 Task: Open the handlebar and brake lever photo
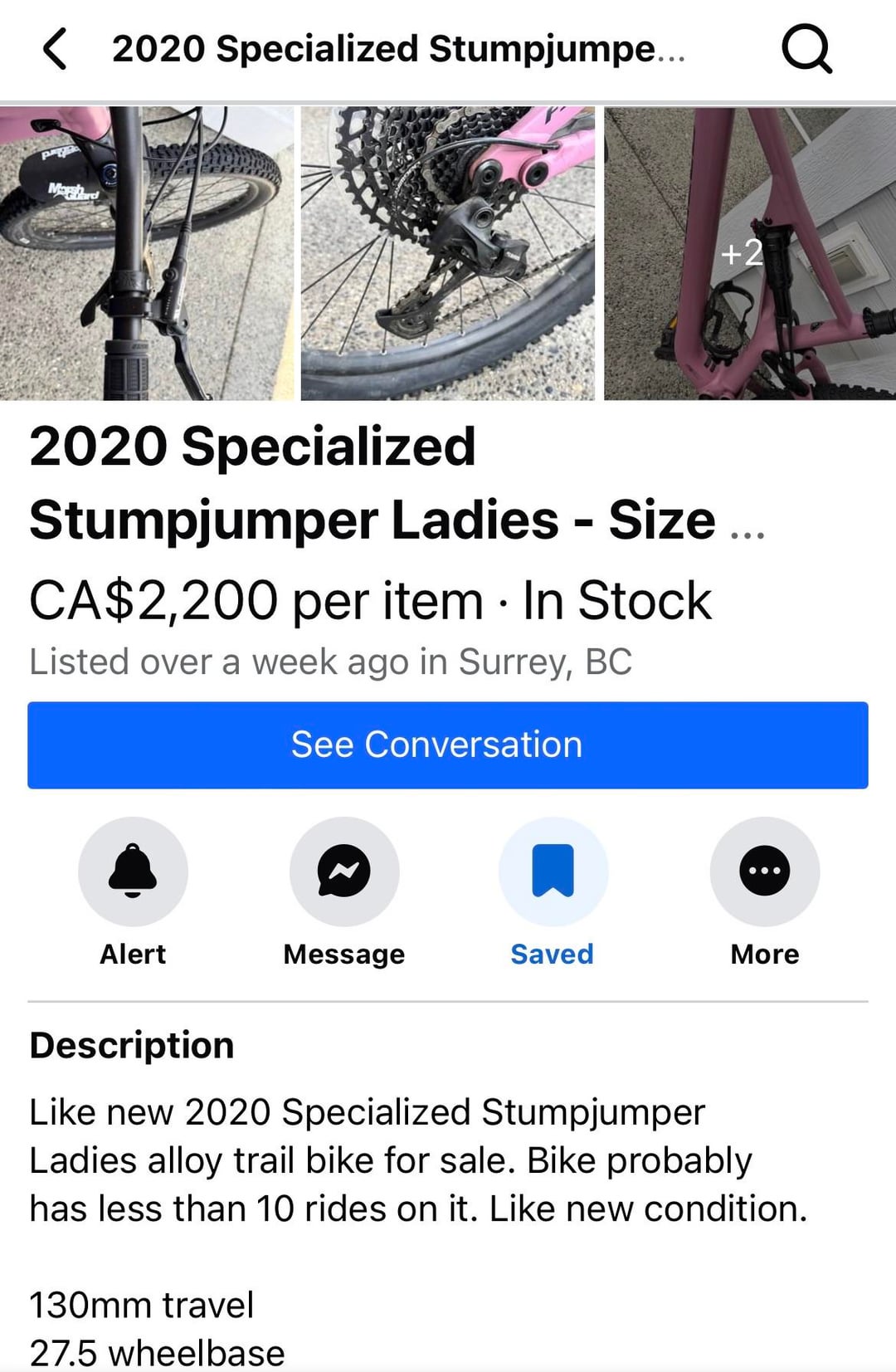coord(147,253)
